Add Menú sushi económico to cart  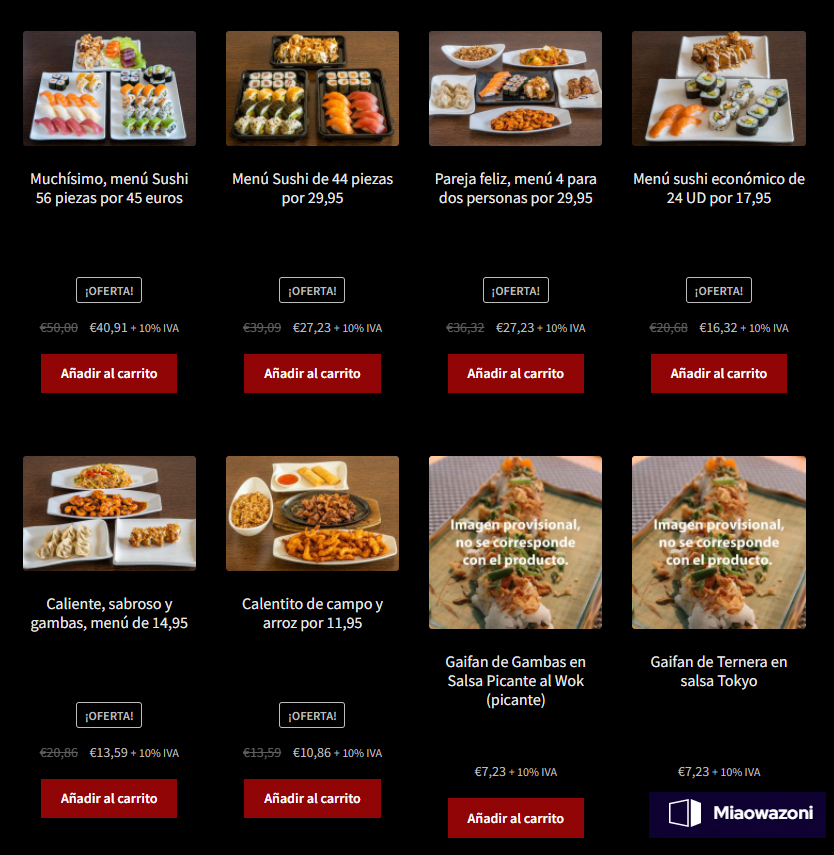point(718,373)
